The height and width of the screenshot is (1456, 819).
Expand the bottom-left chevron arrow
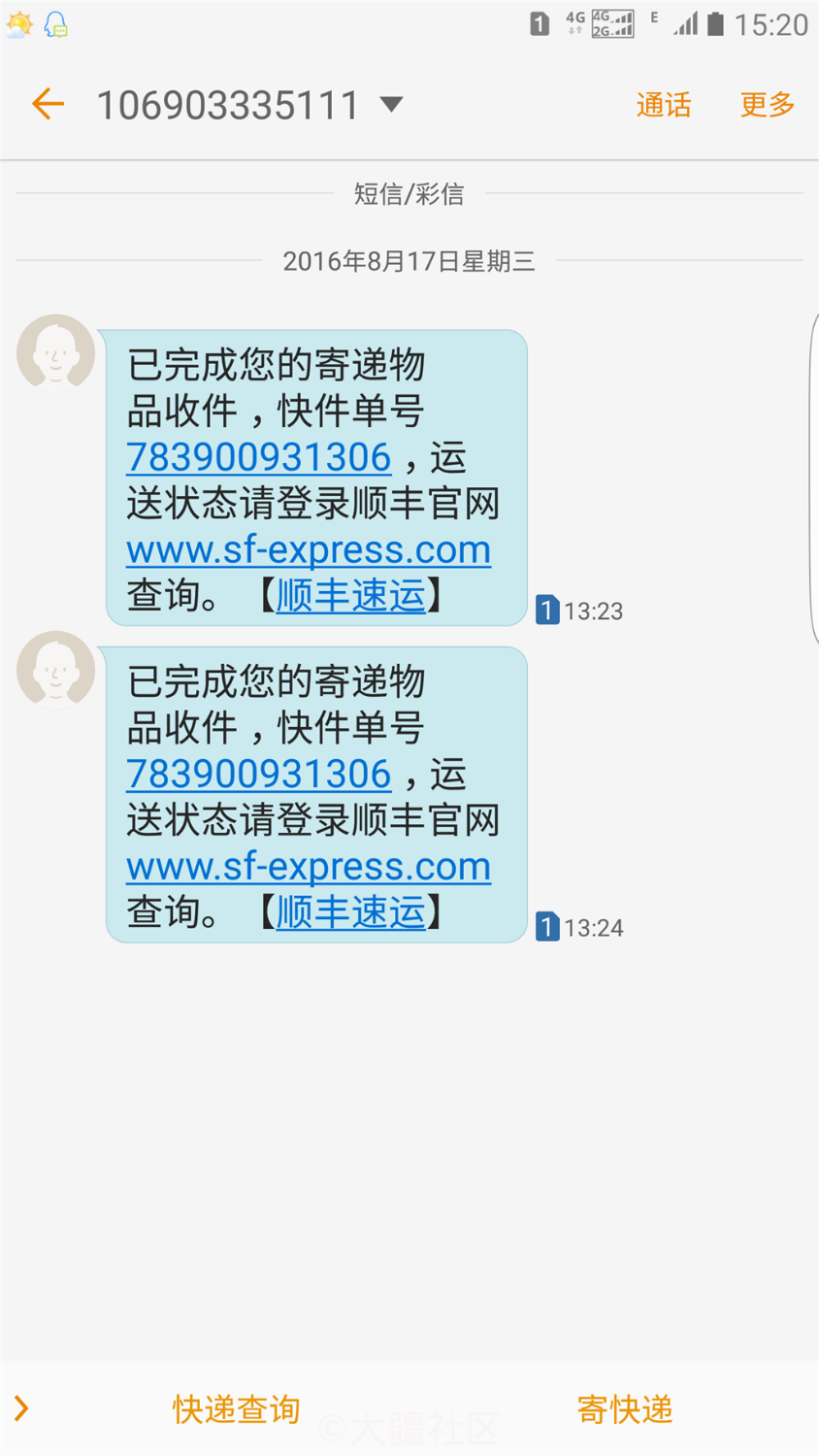point(21,1408)
